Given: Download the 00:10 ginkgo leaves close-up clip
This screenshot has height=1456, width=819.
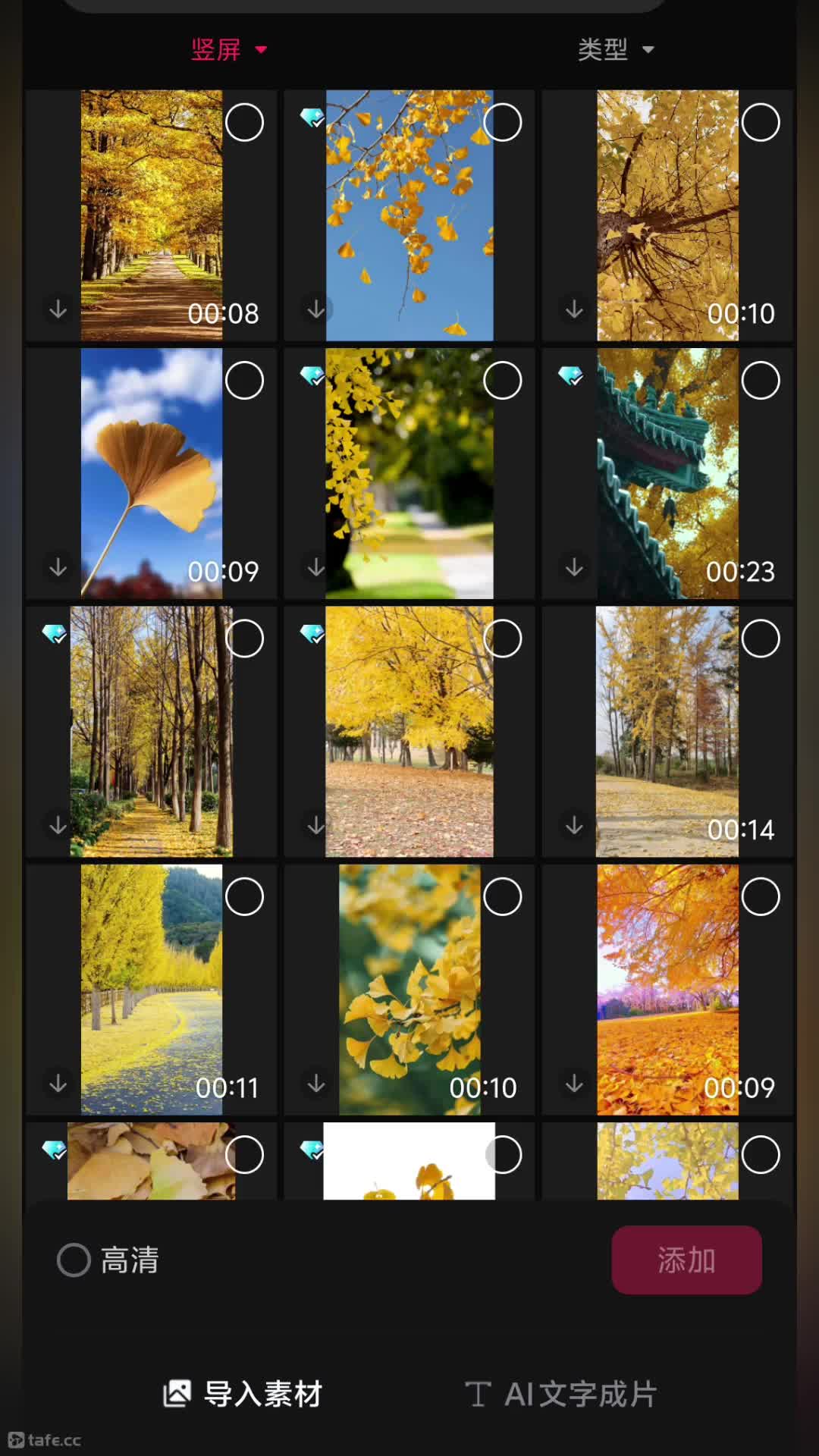Looking at the screenshot, I should [x=316, y=1084].
